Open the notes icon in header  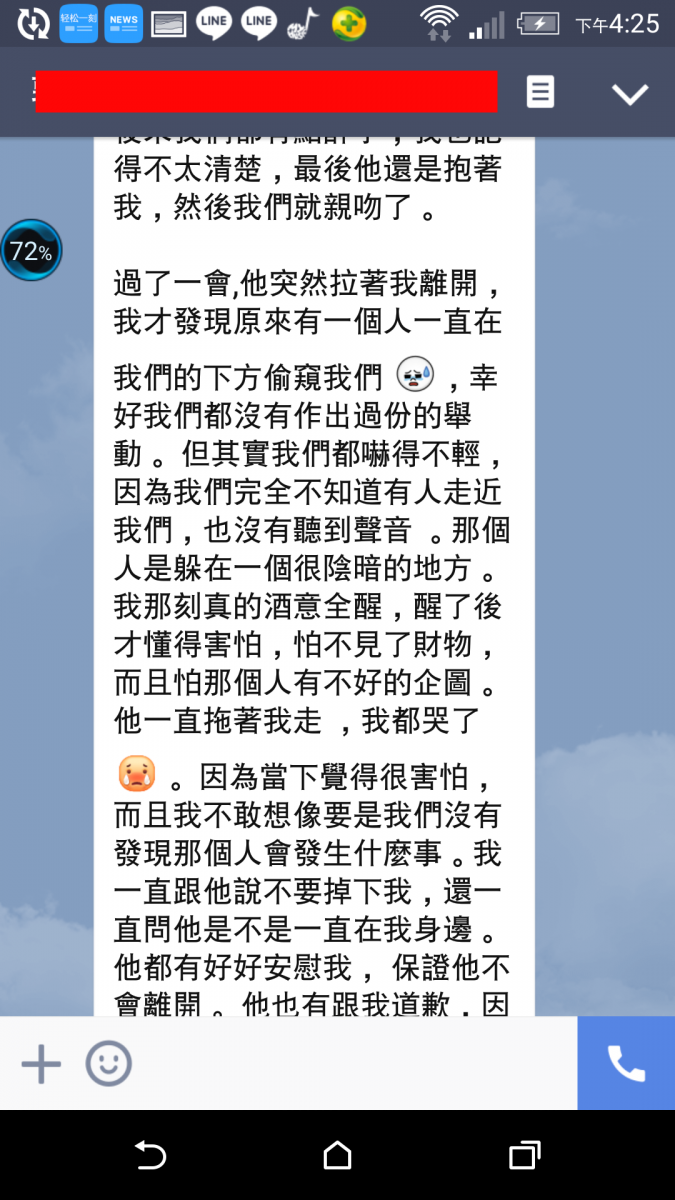540,93
